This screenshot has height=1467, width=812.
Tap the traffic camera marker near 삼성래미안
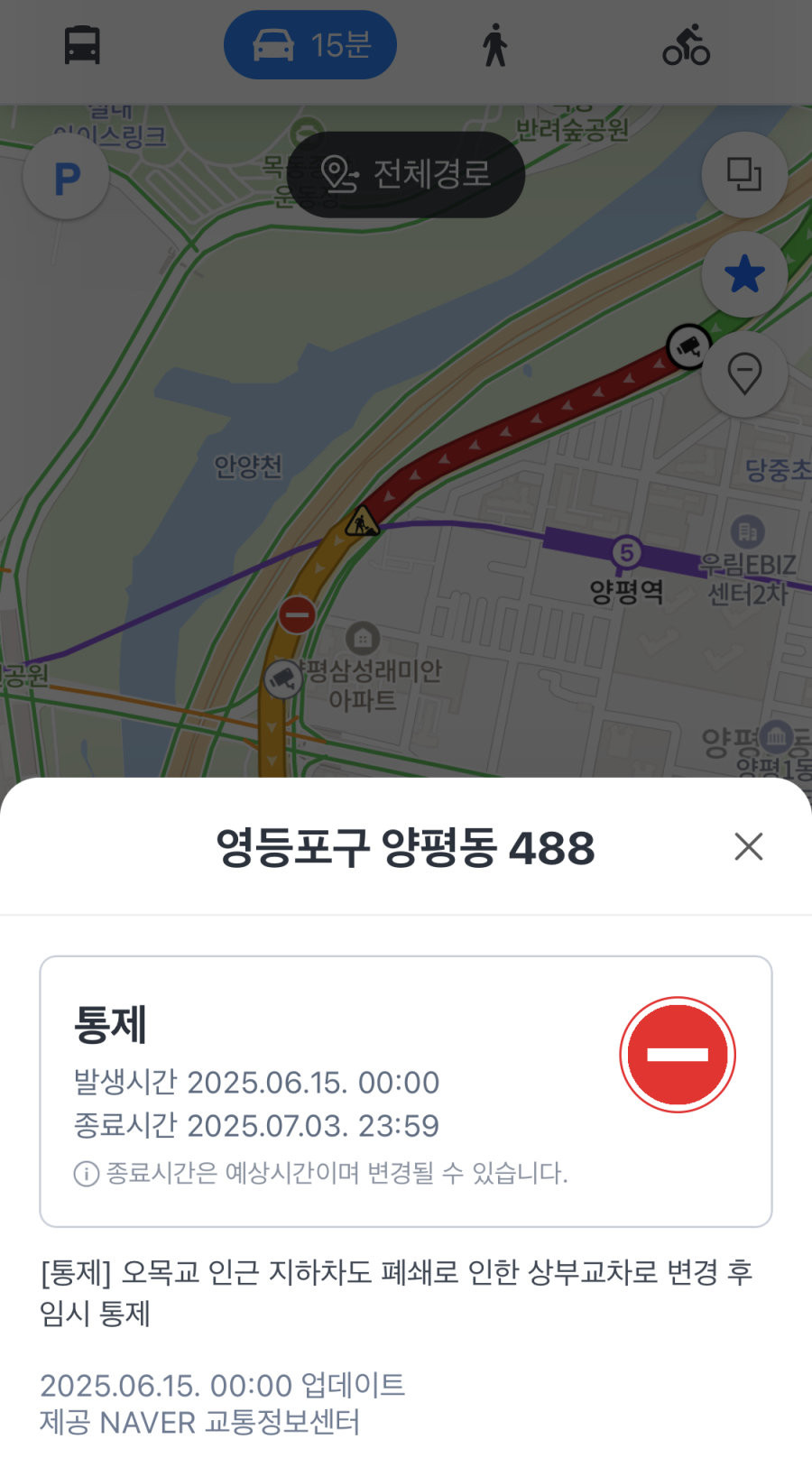(x=282, y=678)
